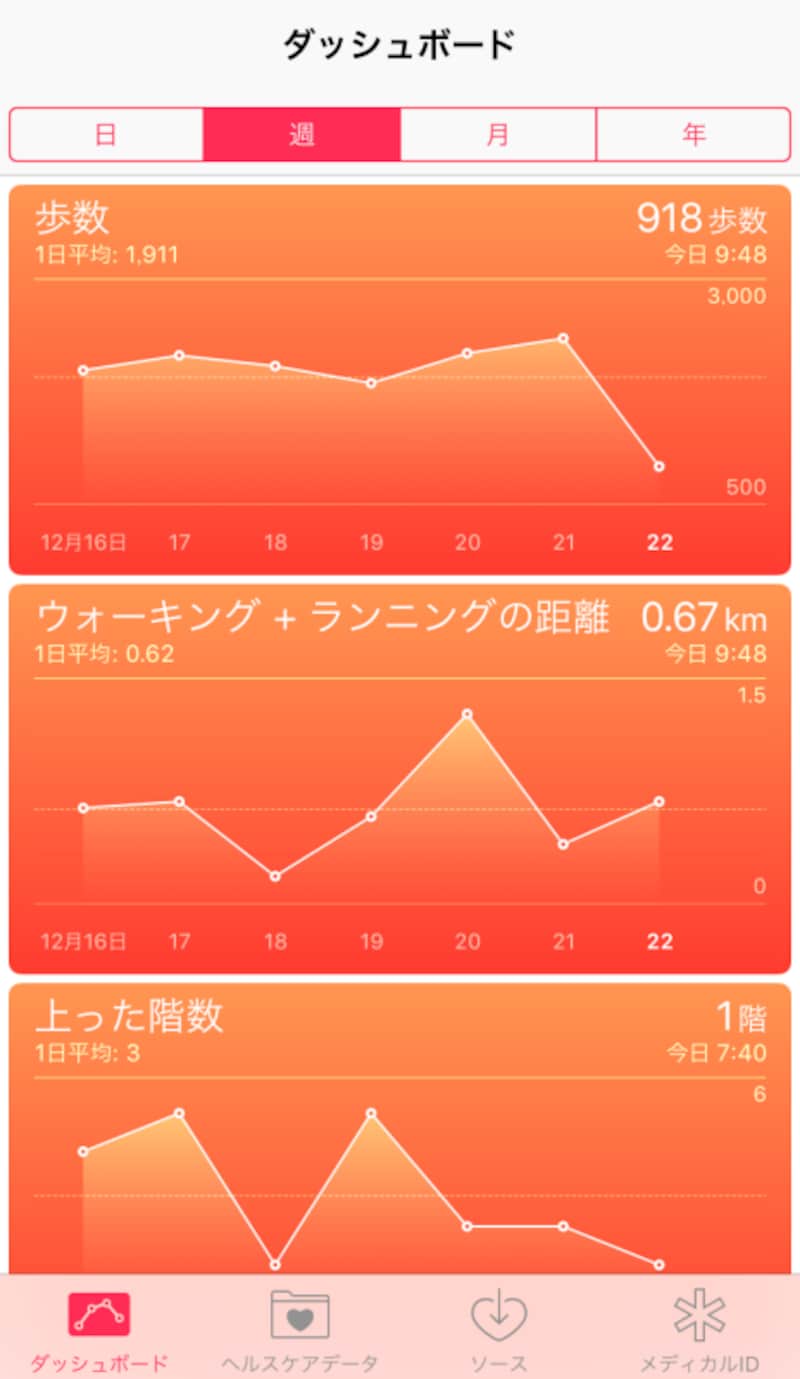Open the 上った階数 card details
The image size is (800, 1379).
click(x=400, y=1130)
